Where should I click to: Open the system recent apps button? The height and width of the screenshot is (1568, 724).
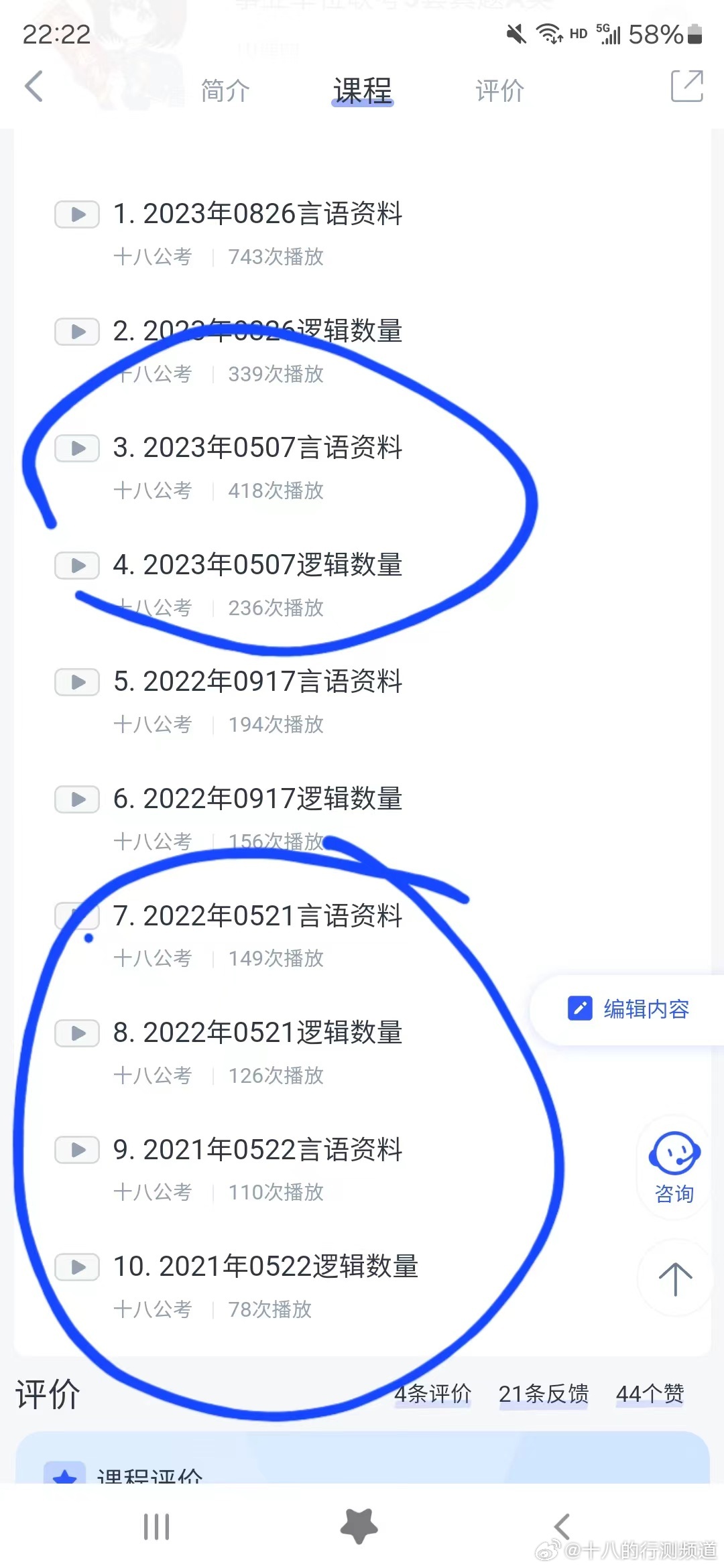(x=157, y=1526)
